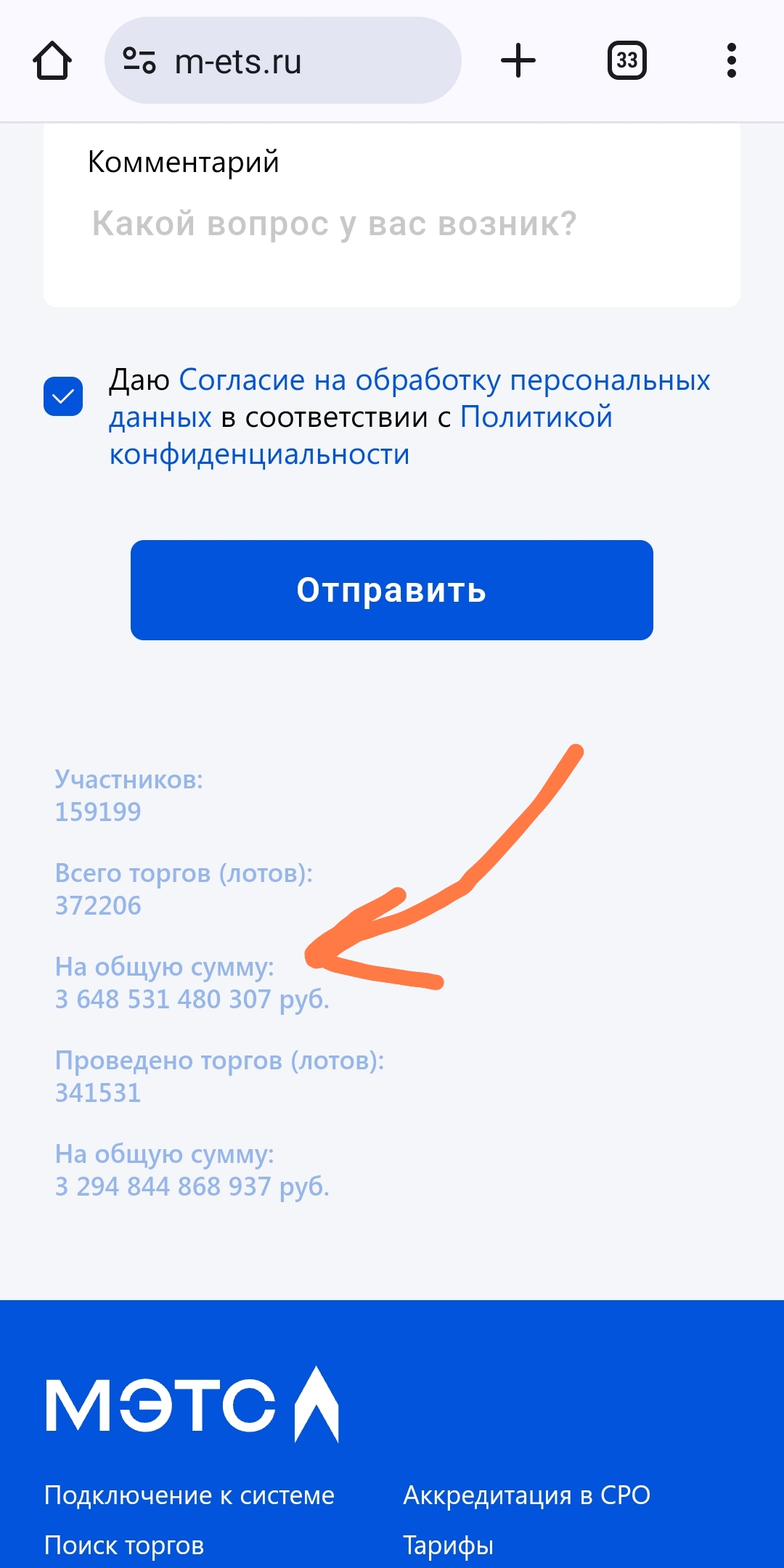Open Согласие на обработку персональных данных link
Viewport: 784px width, 1568px height.
444,380
